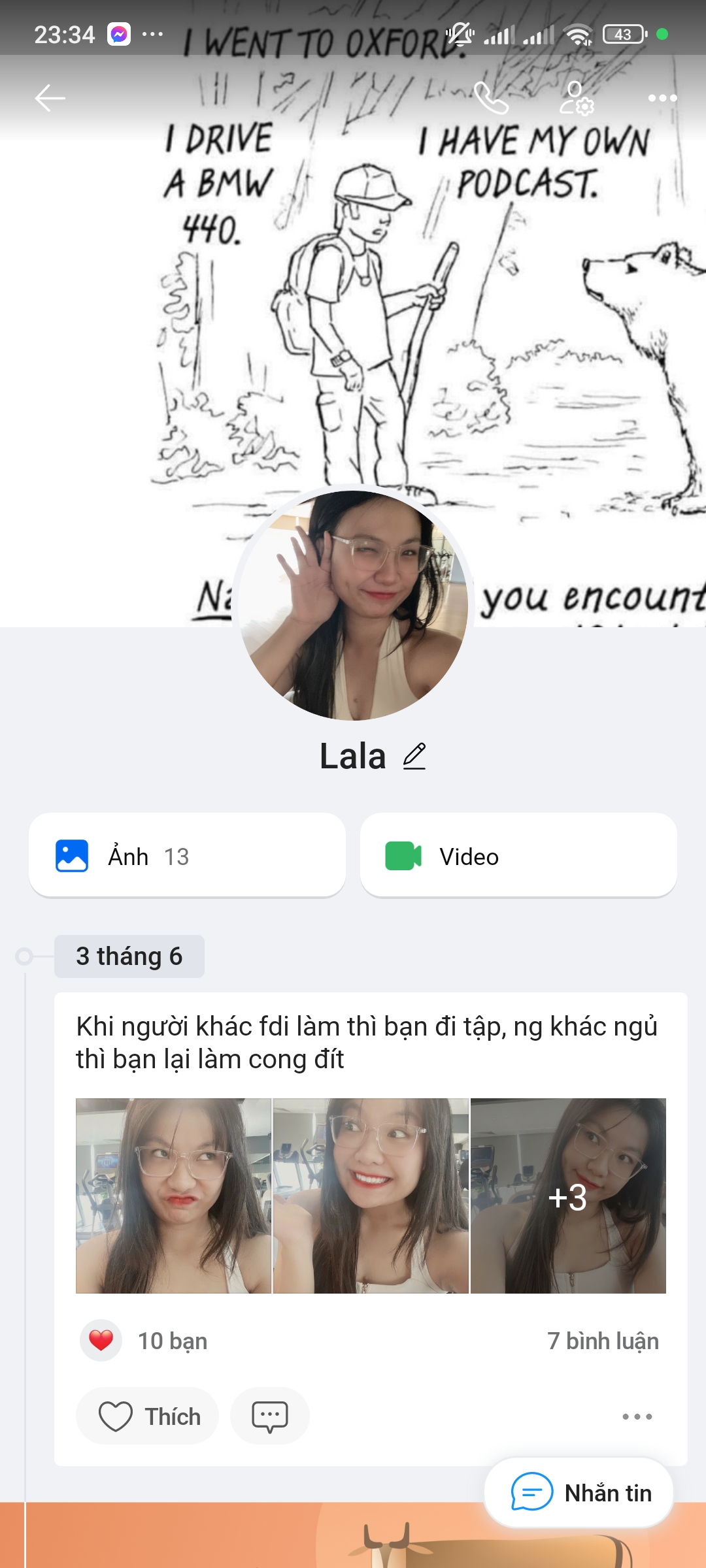Comment on the 3 tháng 6 post
The width and height of the screenshot is (706, 1568).
269,1416
